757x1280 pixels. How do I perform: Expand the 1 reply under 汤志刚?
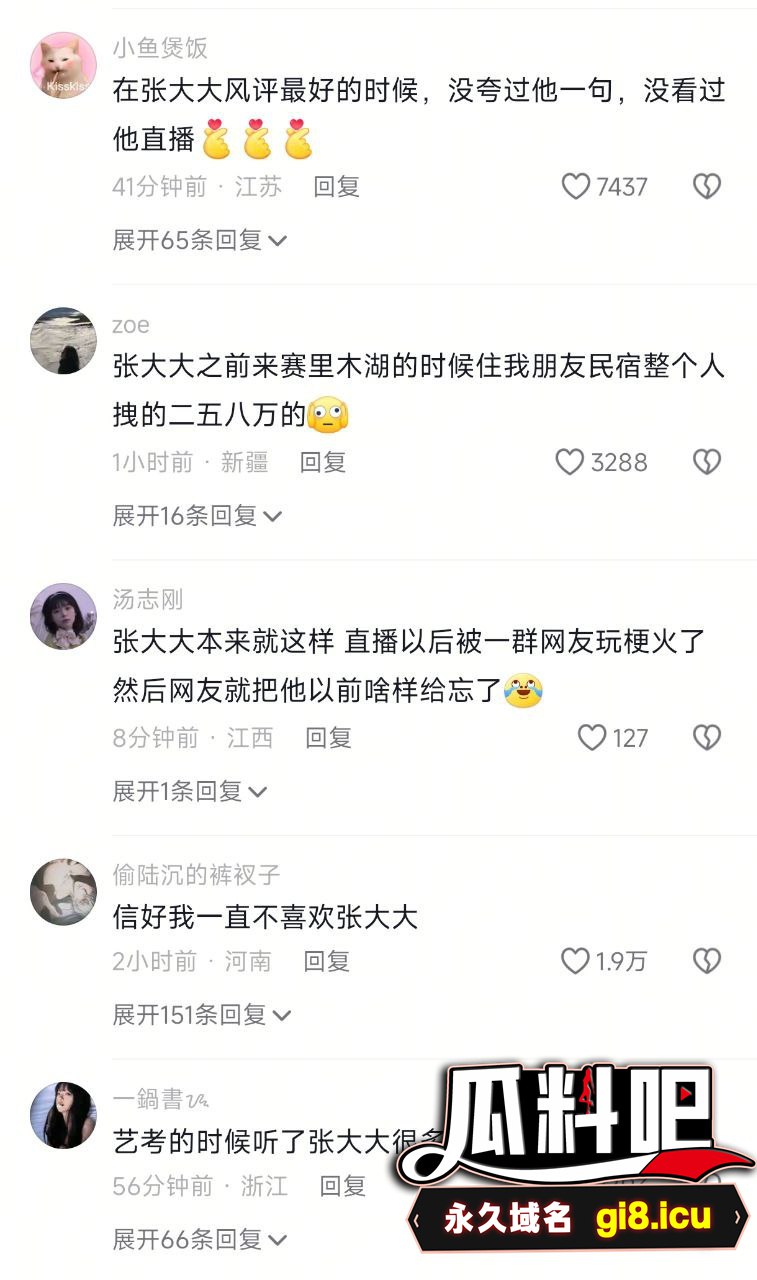[x=190, y=792]
